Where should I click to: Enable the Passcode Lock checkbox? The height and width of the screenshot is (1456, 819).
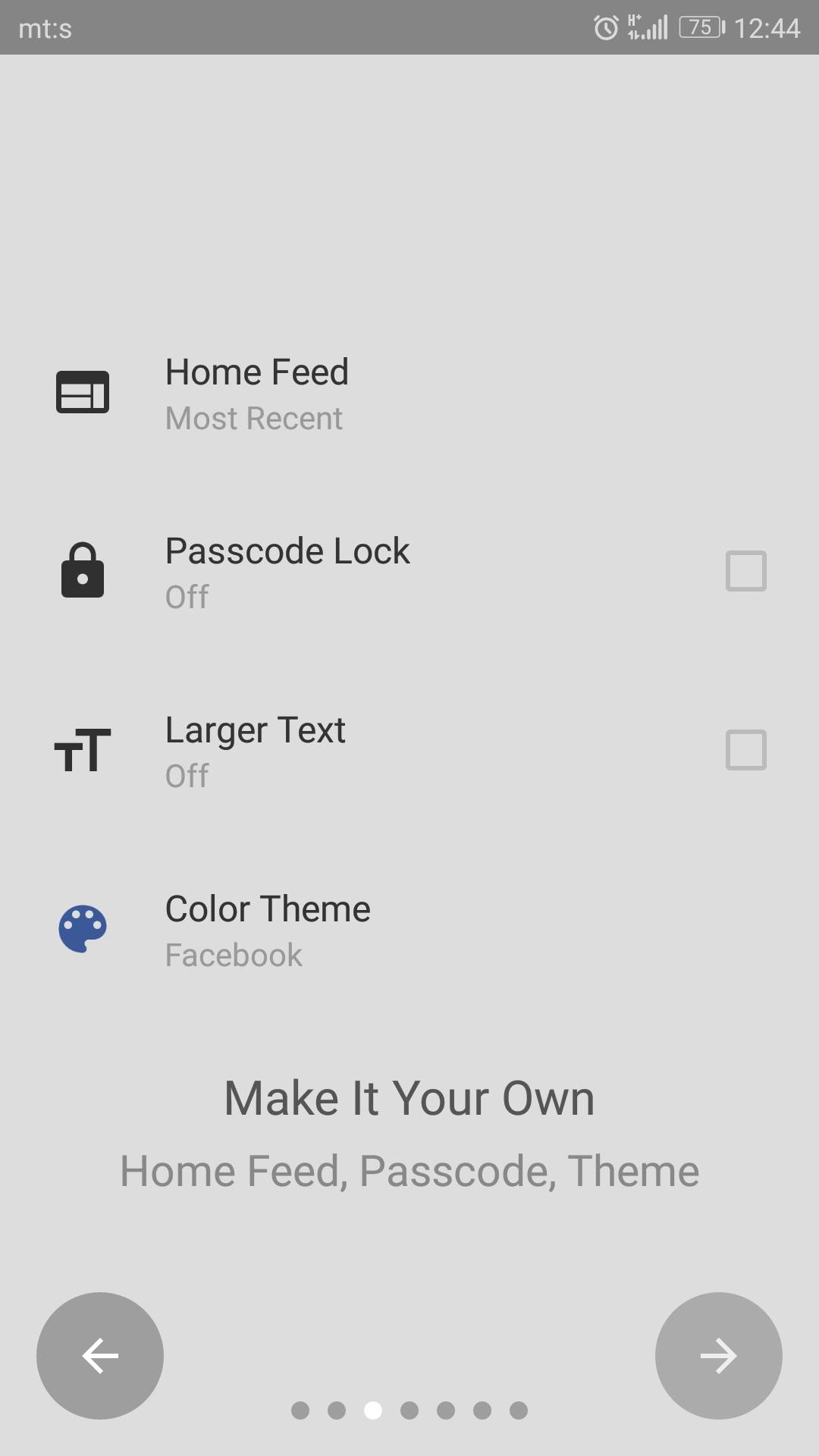click(745, 571)
